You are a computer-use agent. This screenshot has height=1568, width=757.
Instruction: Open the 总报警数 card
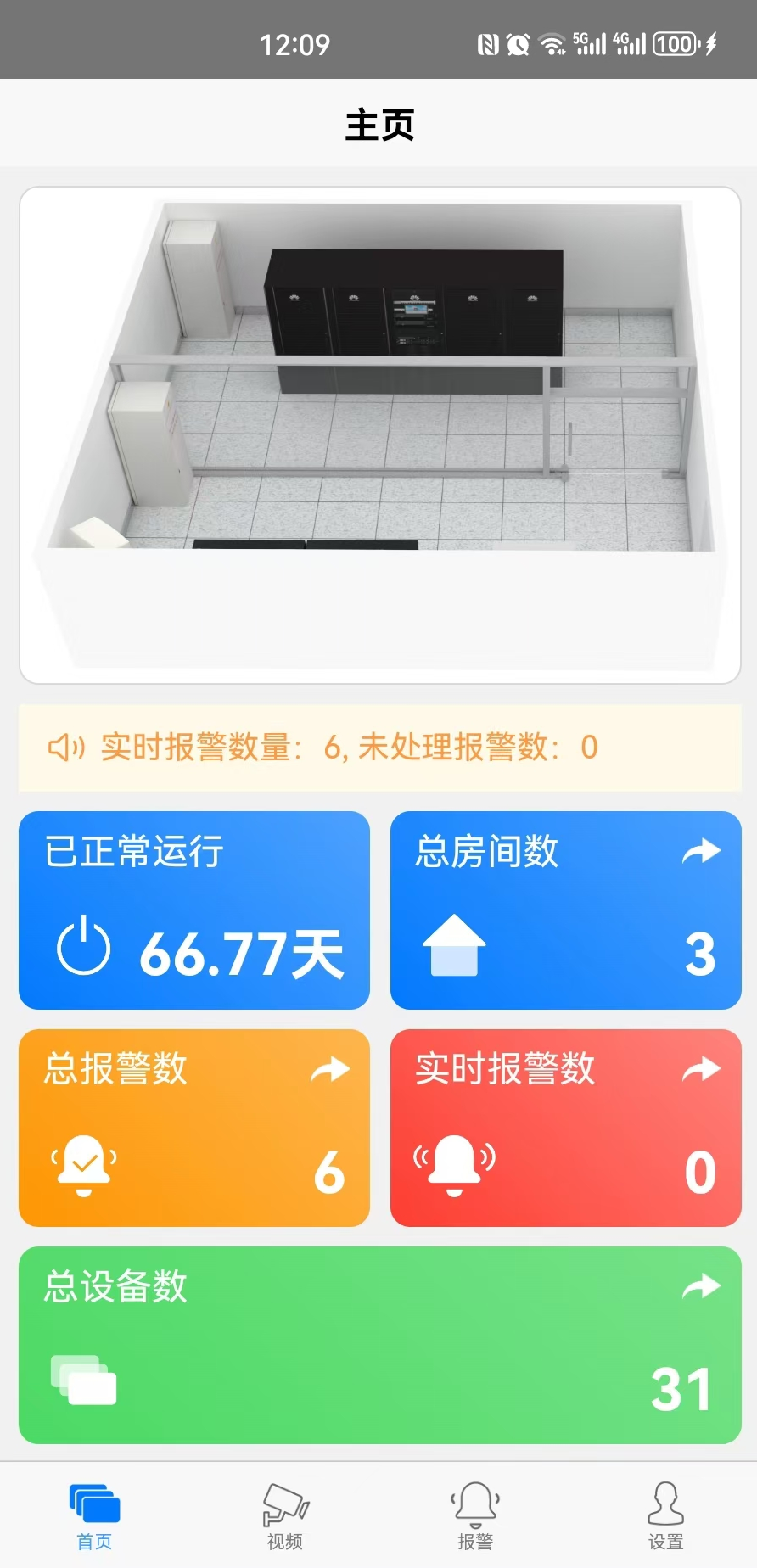tap(193, 1128)
